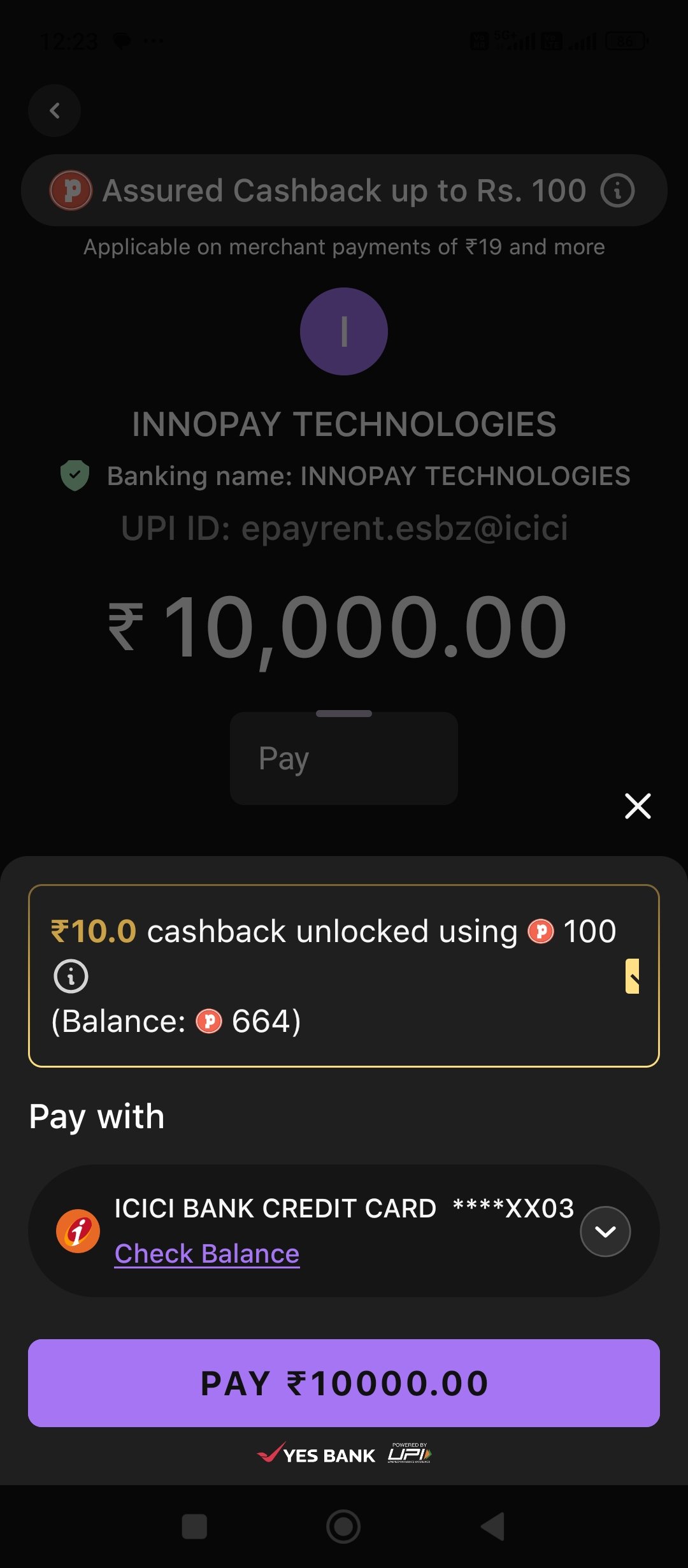Confirm payment with PAY ₹10000.00 button
This screenshot has height=1568, width=688.
pos(344,1383)
